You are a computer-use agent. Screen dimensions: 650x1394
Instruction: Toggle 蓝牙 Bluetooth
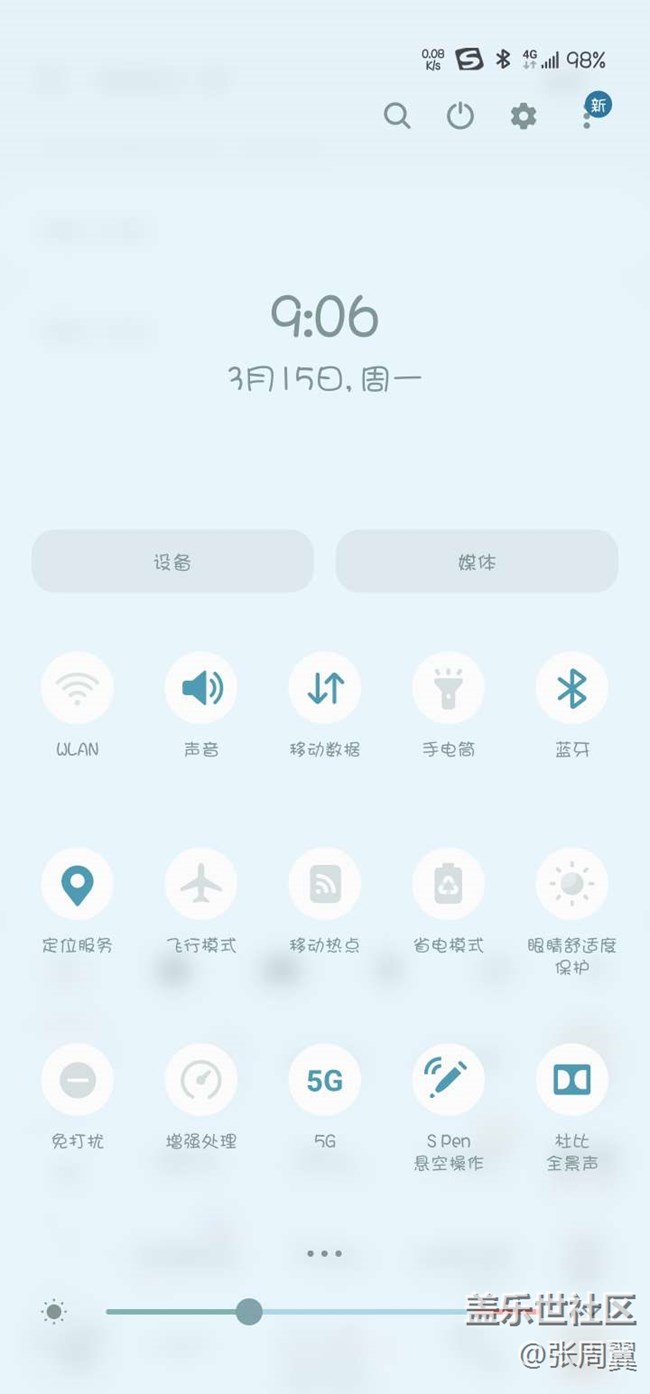(x=572, y=688)
